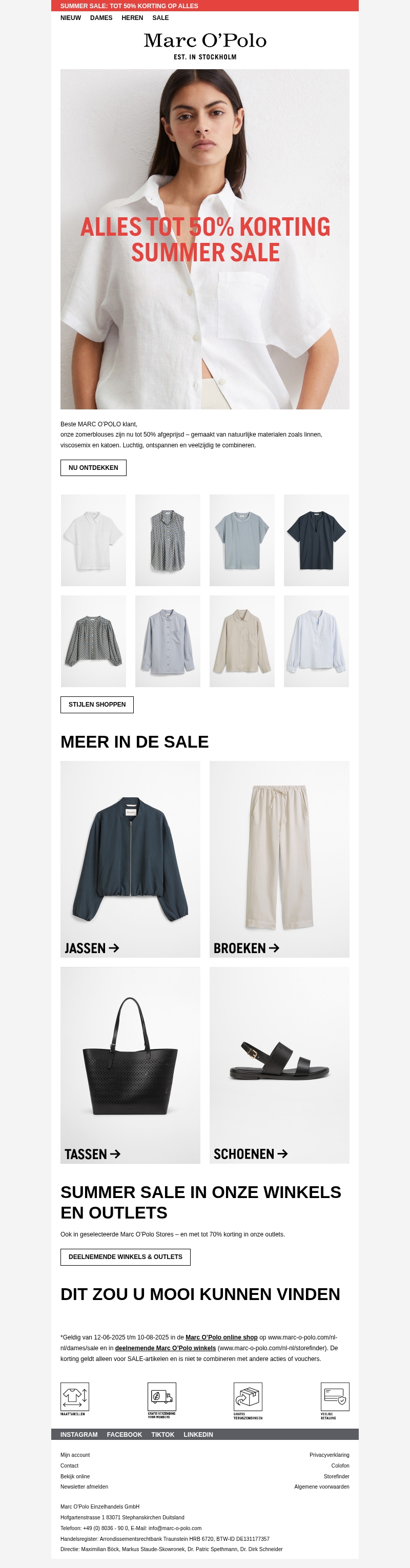
Task: Open the Storefinder link
Action: pos(336,1476)
